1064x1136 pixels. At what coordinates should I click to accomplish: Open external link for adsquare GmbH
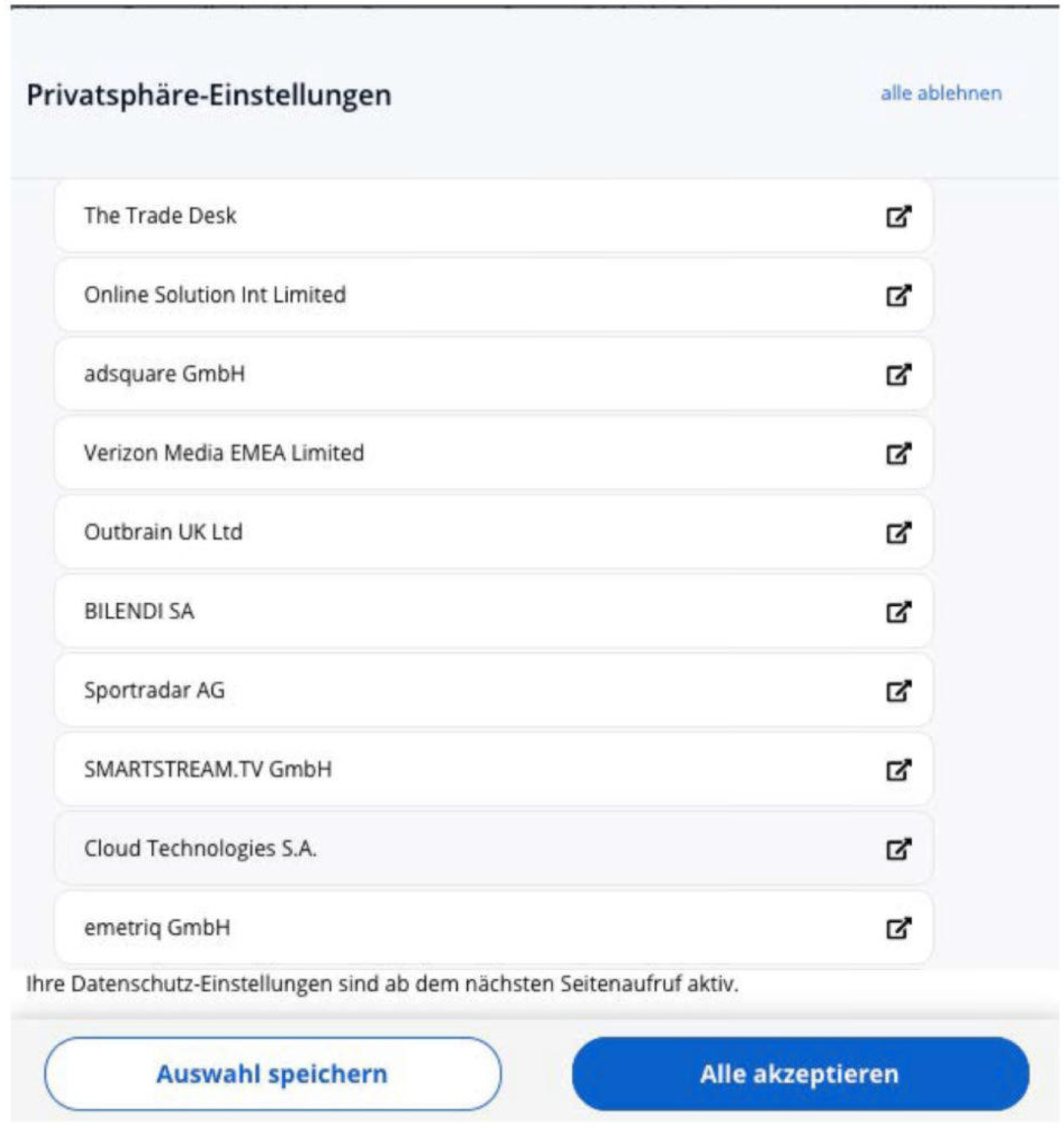898,374
